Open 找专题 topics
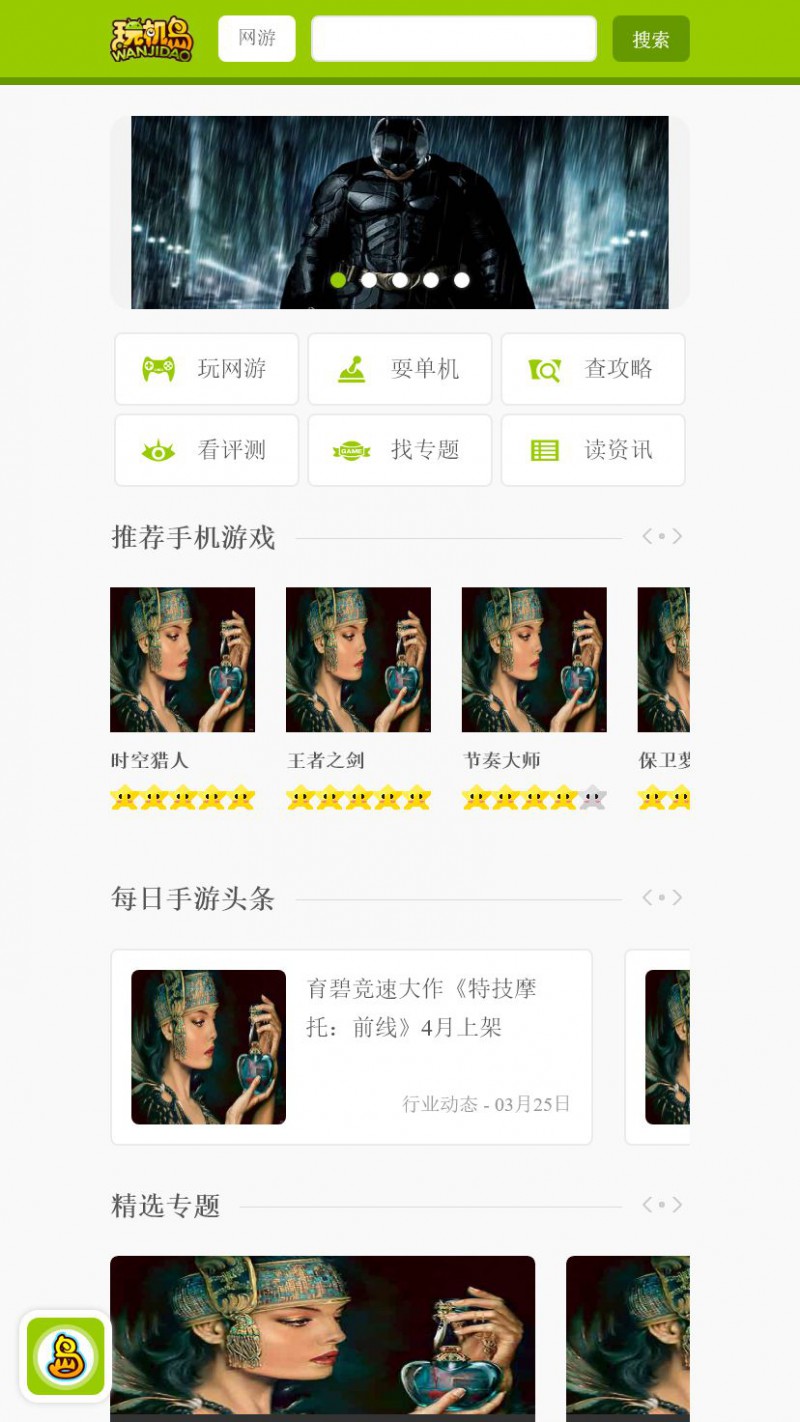The width and height of the screenshot is (800, 1422). point(400,450)
